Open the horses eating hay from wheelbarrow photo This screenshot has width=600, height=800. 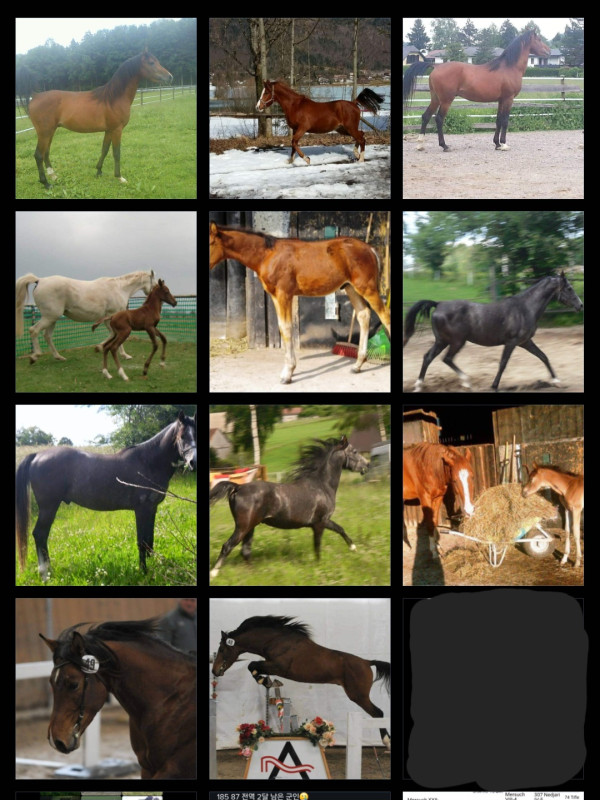[x=493, y=495]
